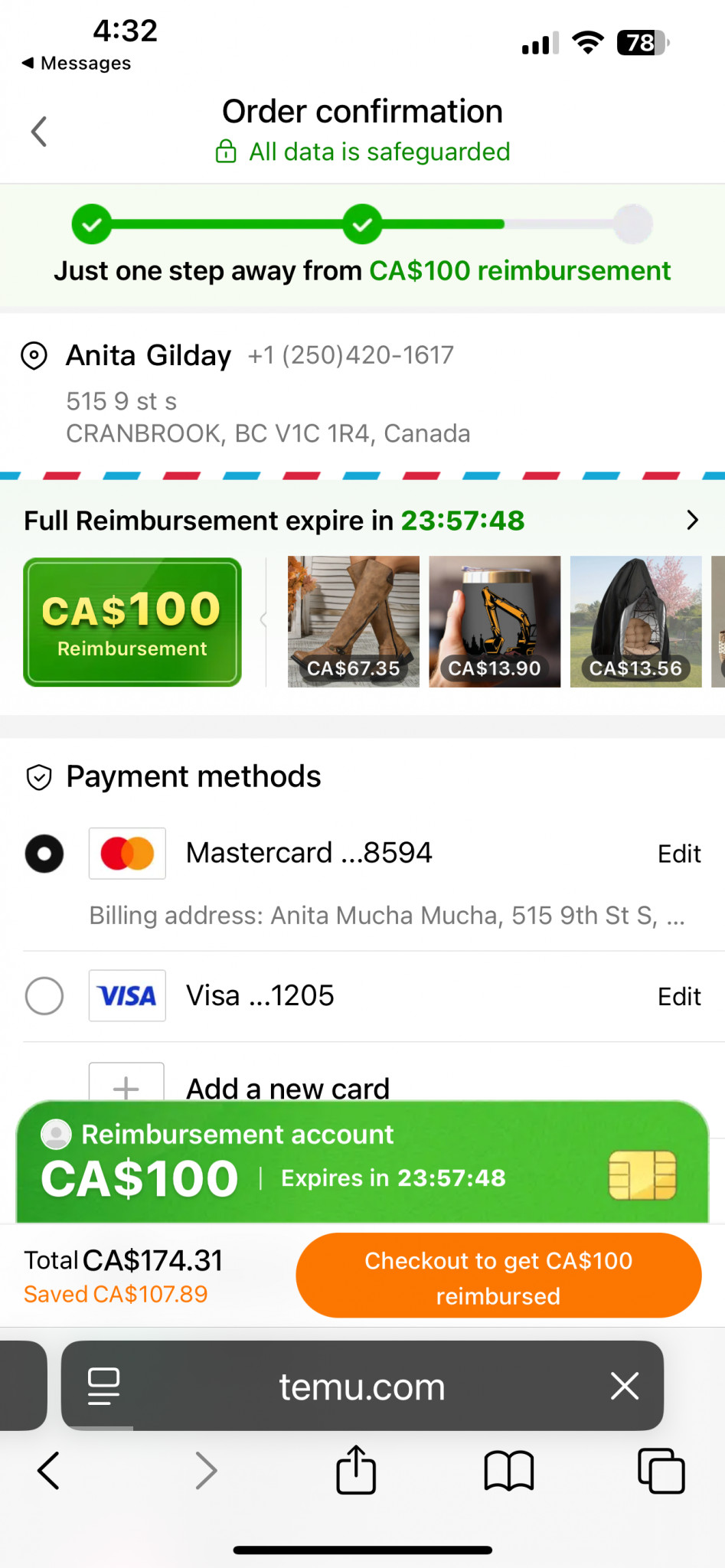
Task: Go back from Order confirmation page
Action: point(39,132)
